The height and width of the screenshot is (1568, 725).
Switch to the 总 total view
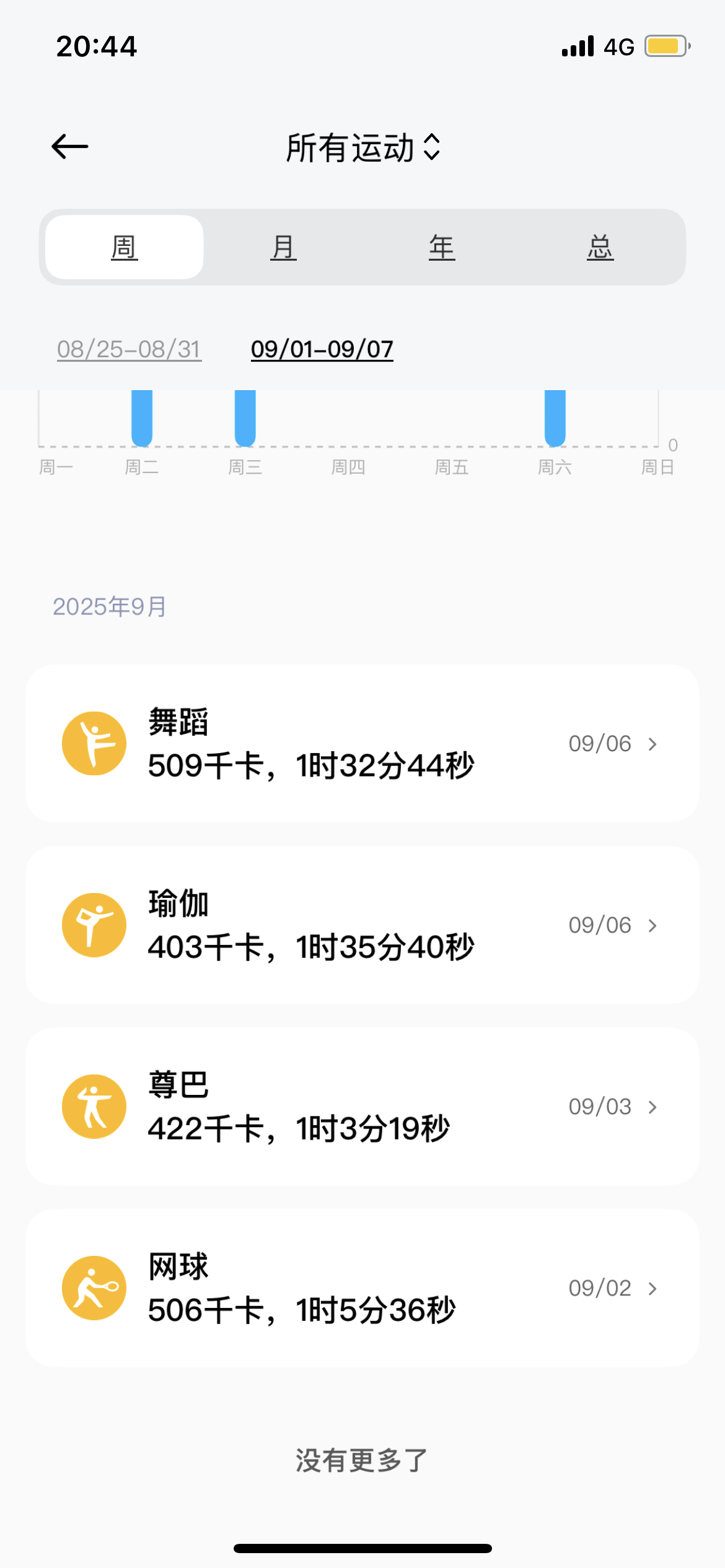pyautogui.click(x=600, y=248)
